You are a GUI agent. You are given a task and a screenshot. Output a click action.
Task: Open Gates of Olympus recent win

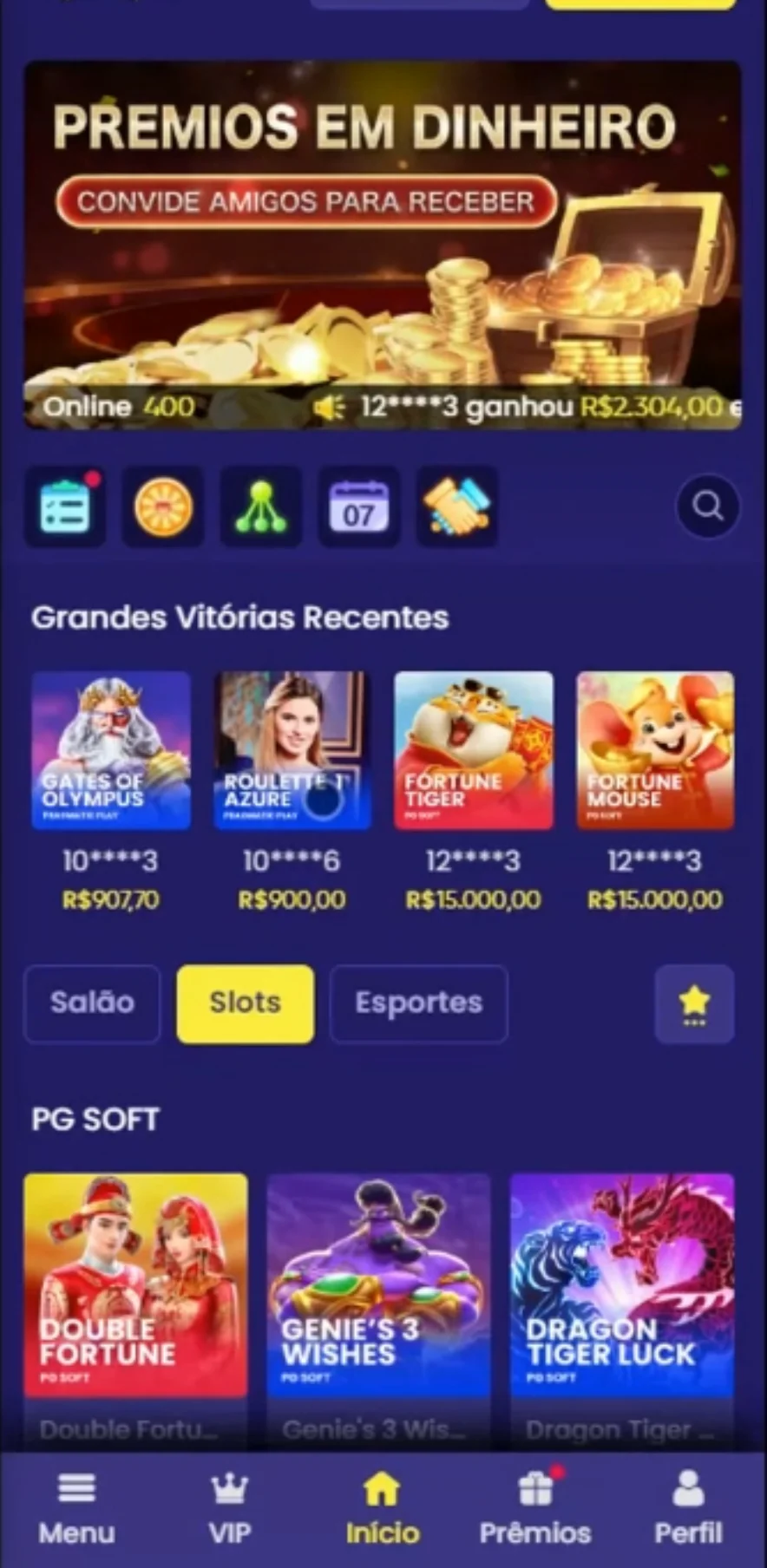click(111, 750)
